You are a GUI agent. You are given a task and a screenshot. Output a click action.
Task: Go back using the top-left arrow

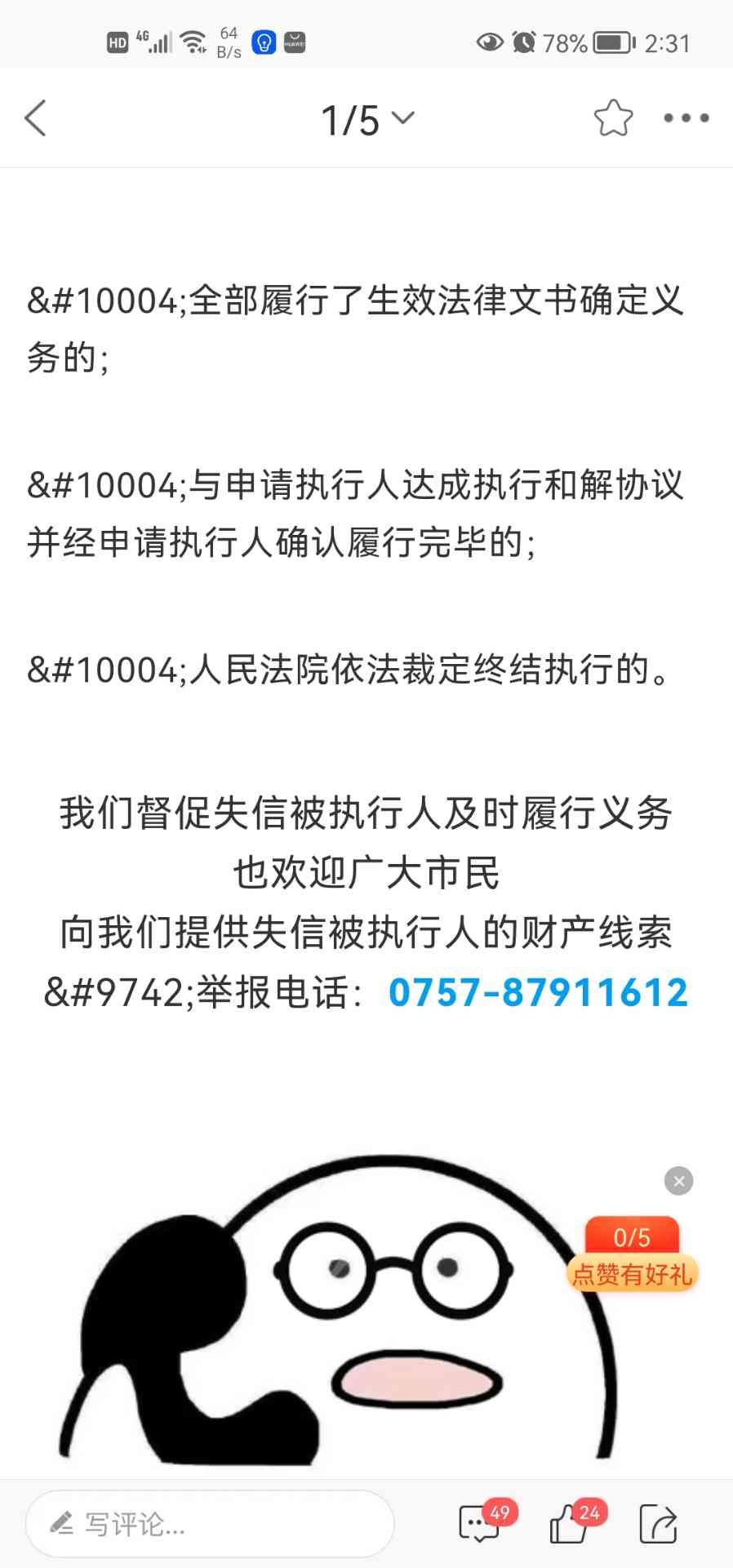[x=35, y=118]
